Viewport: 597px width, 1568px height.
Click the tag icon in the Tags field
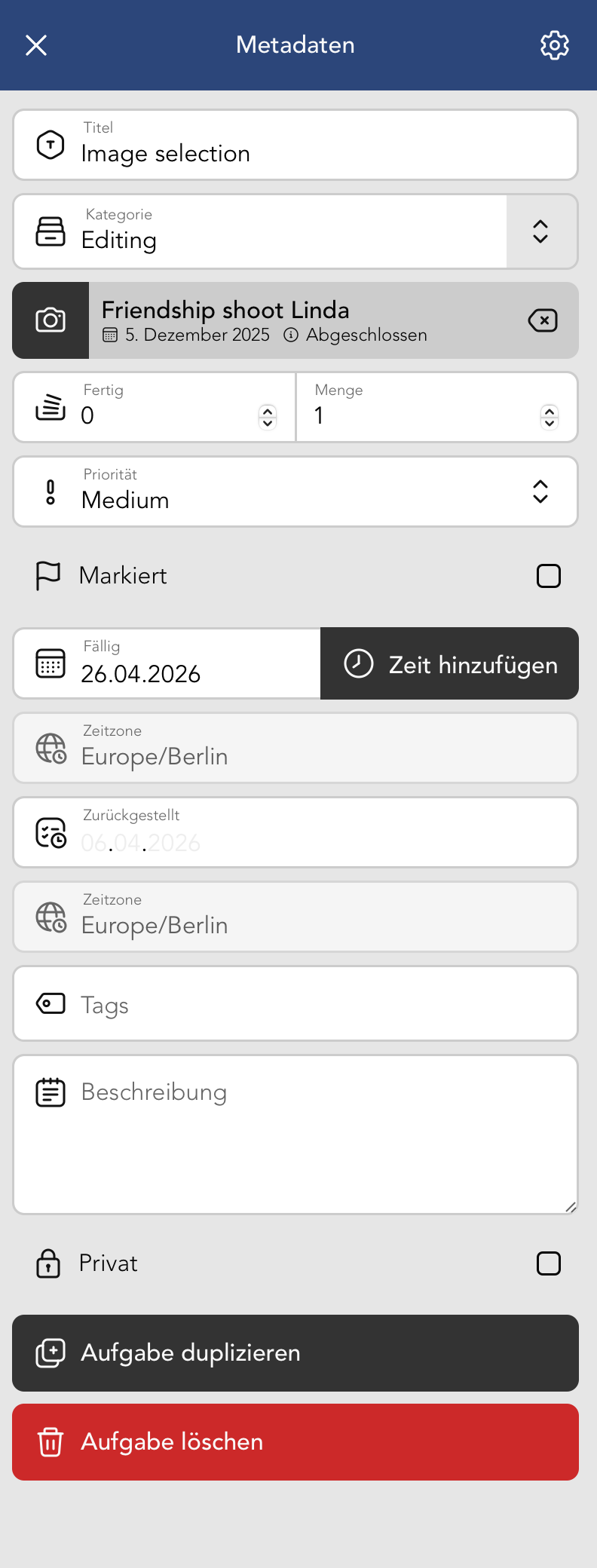tap(49, 1003)
